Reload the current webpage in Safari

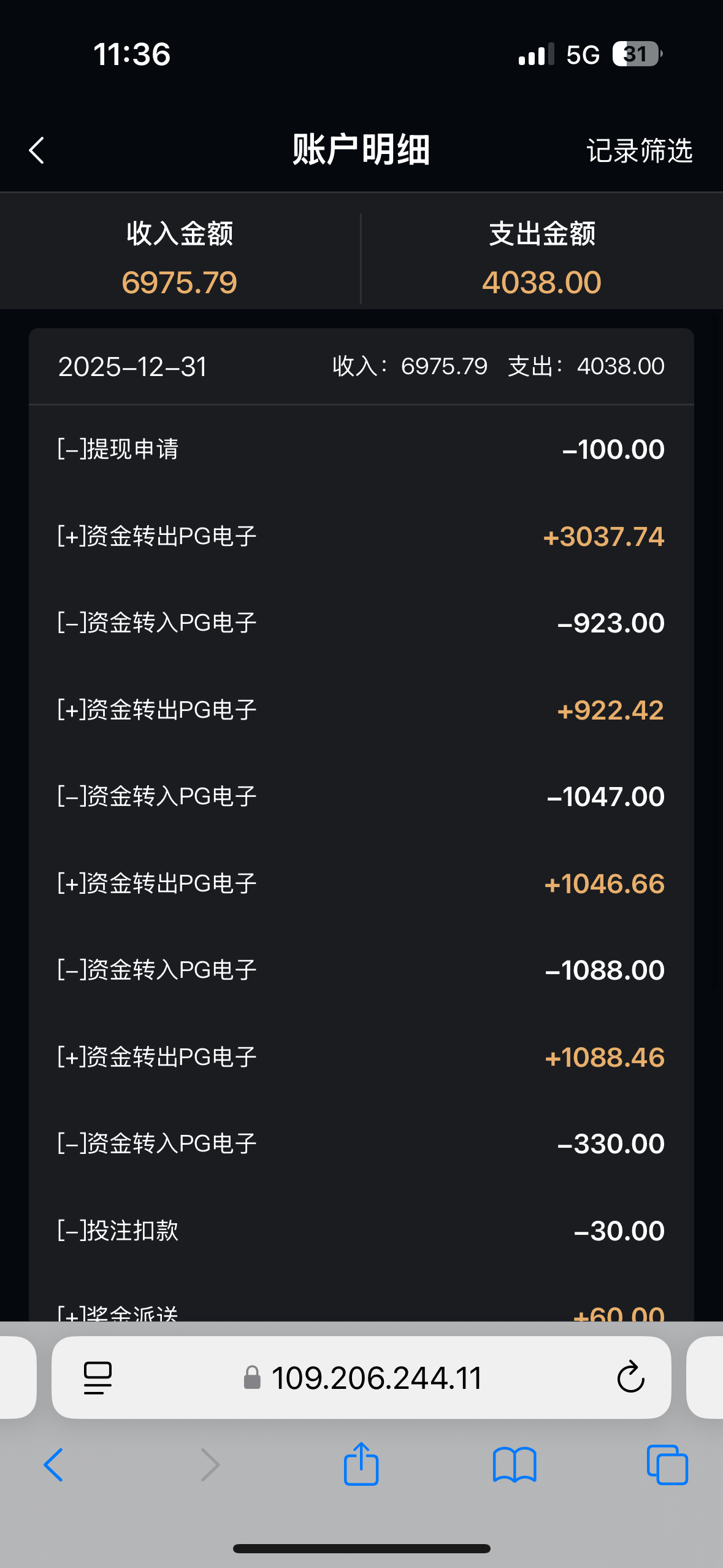tap(630, 1377)
